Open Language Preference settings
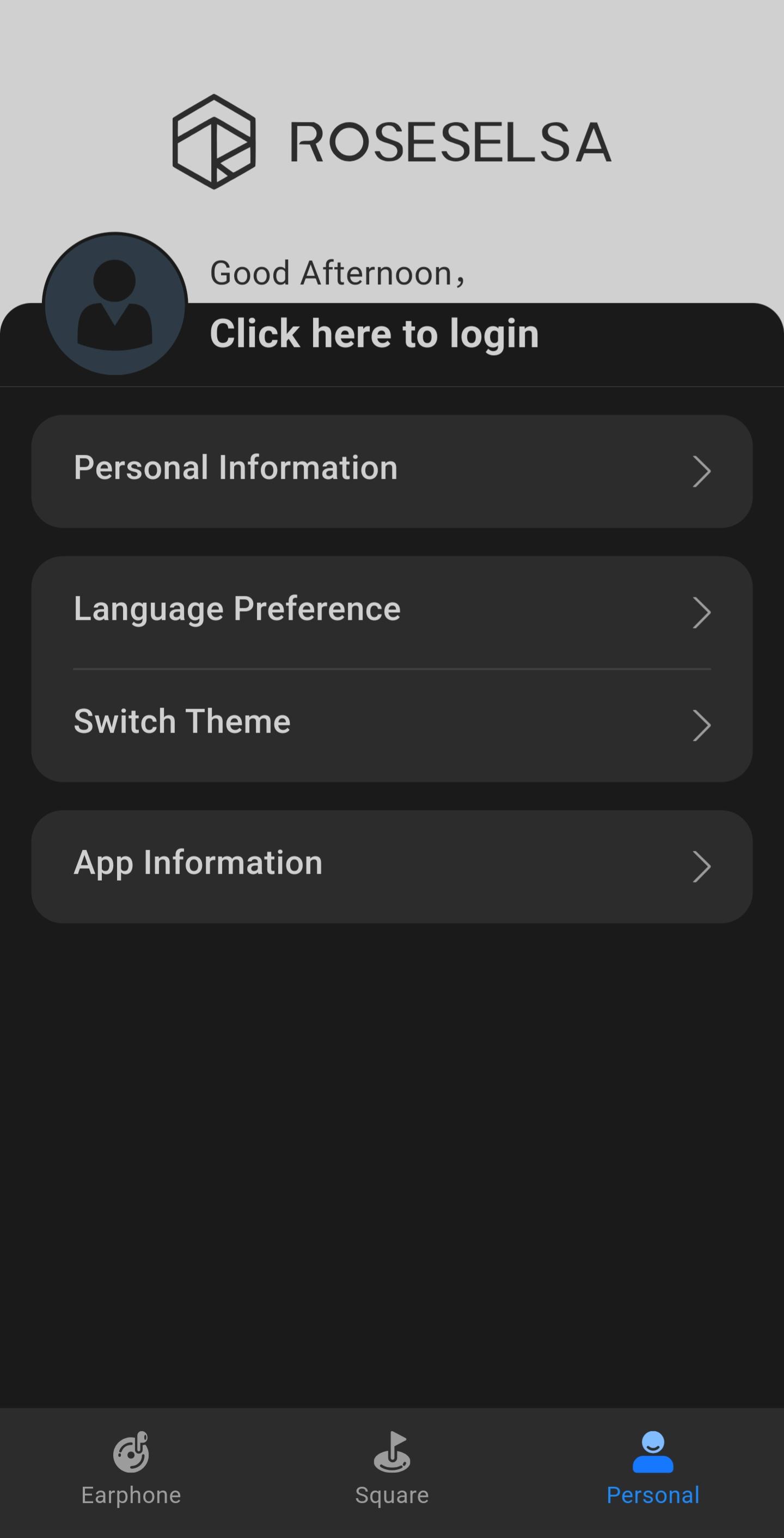The image size is (784, 1538). coord(391,612)
